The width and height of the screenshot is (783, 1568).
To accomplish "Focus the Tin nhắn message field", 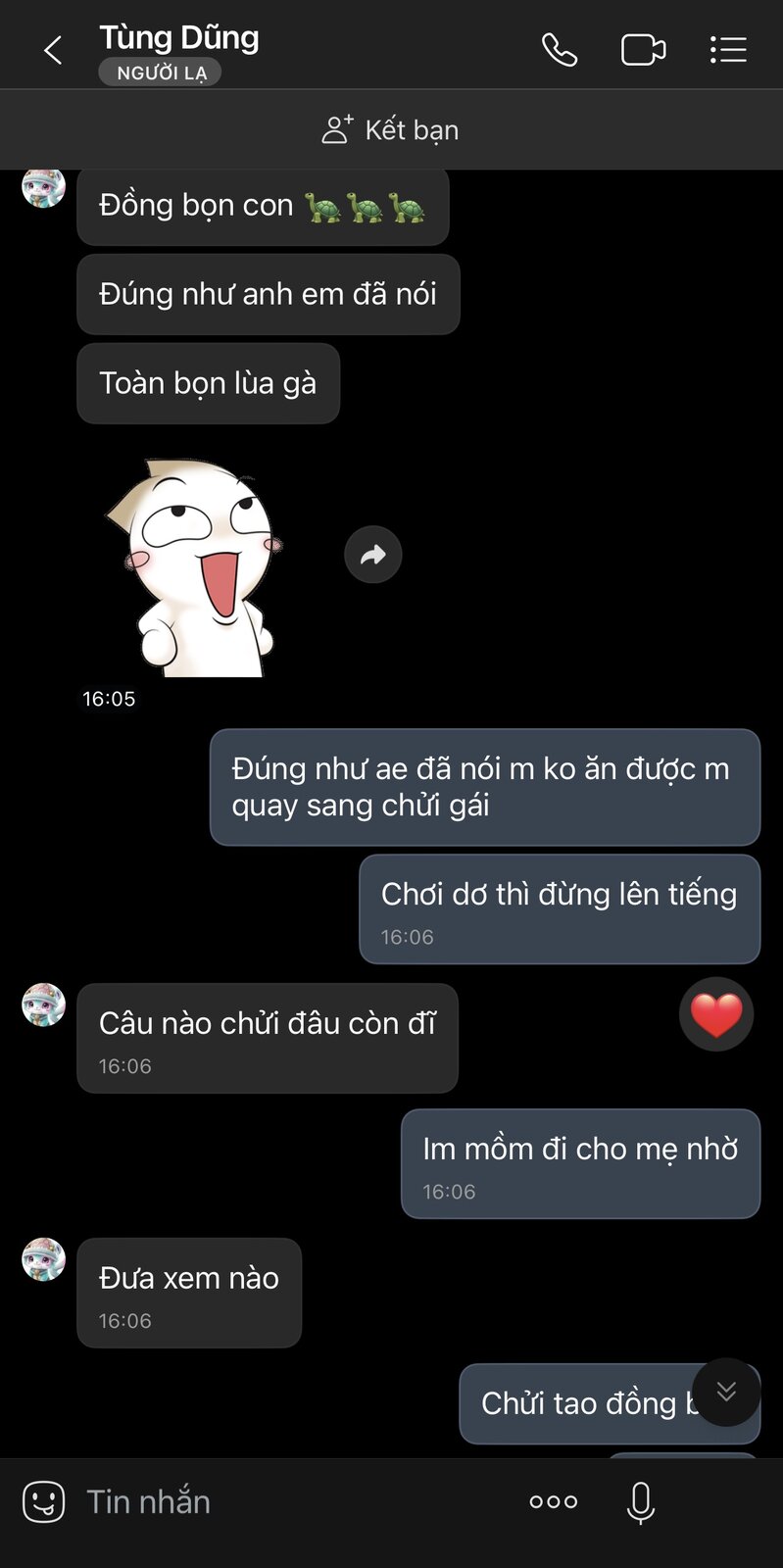I will [294, 1501].
